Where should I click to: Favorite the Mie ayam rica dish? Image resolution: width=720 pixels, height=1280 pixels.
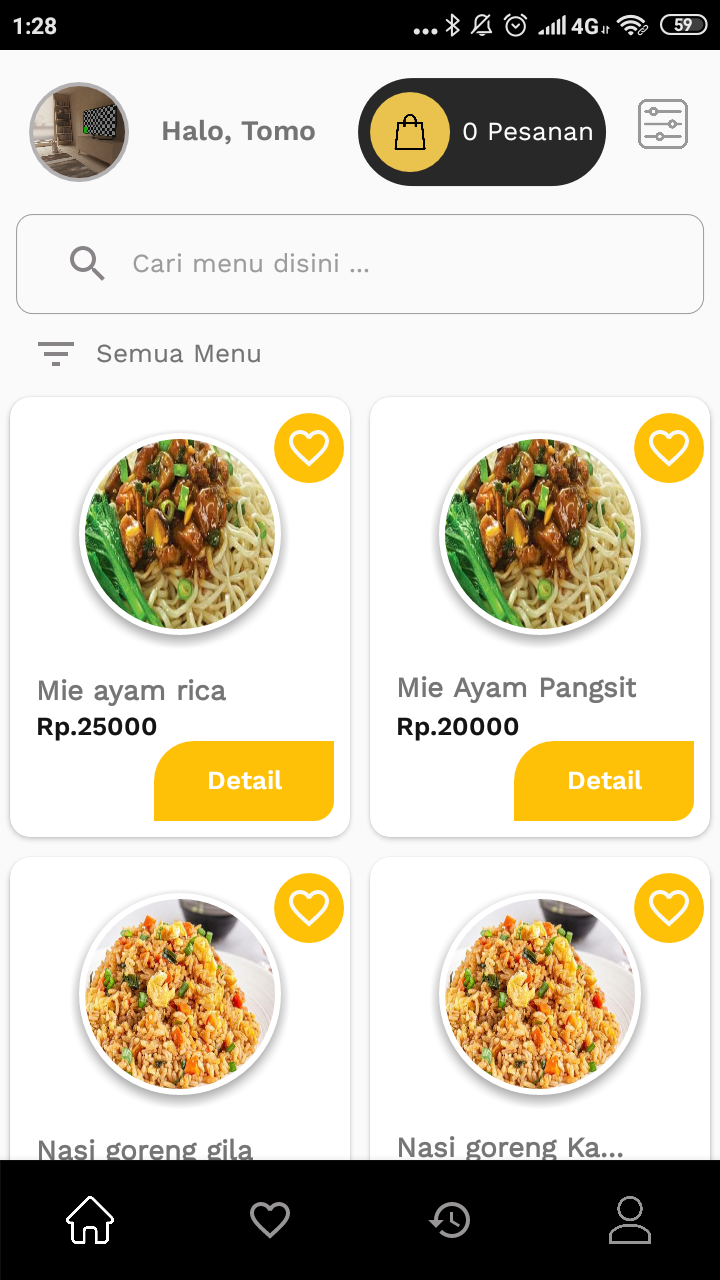click(x=309, y=448)
